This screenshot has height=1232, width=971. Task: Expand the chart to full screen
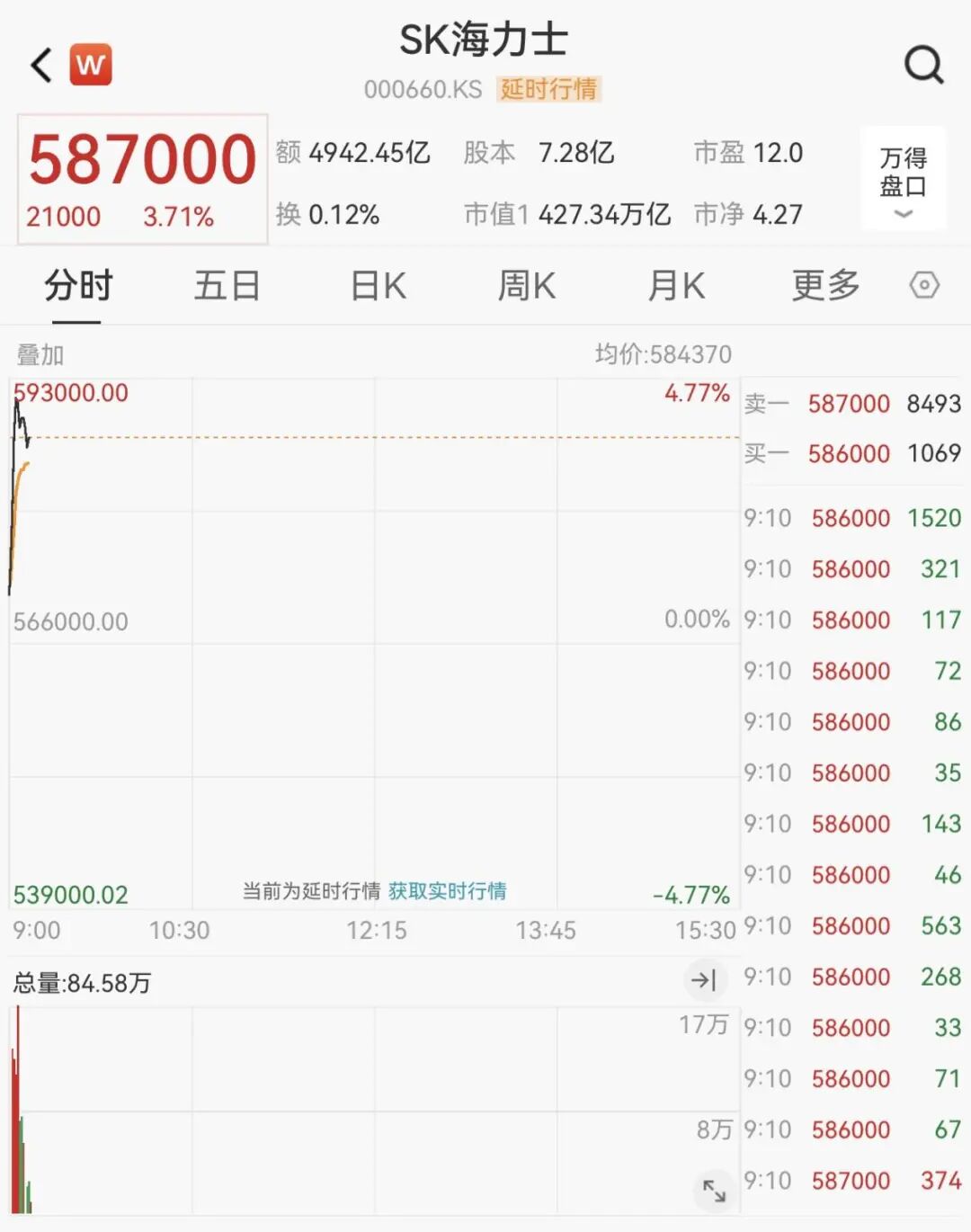(715, 1191)
